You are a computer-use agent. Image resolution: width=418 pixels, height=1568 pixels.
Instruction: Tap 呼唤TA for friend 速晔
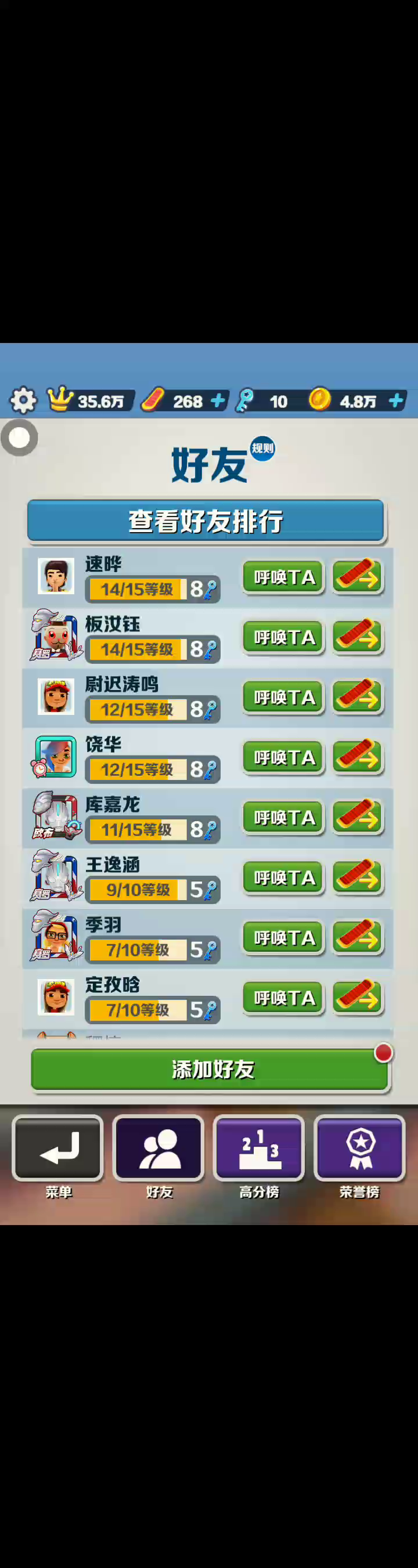(283, 577)
